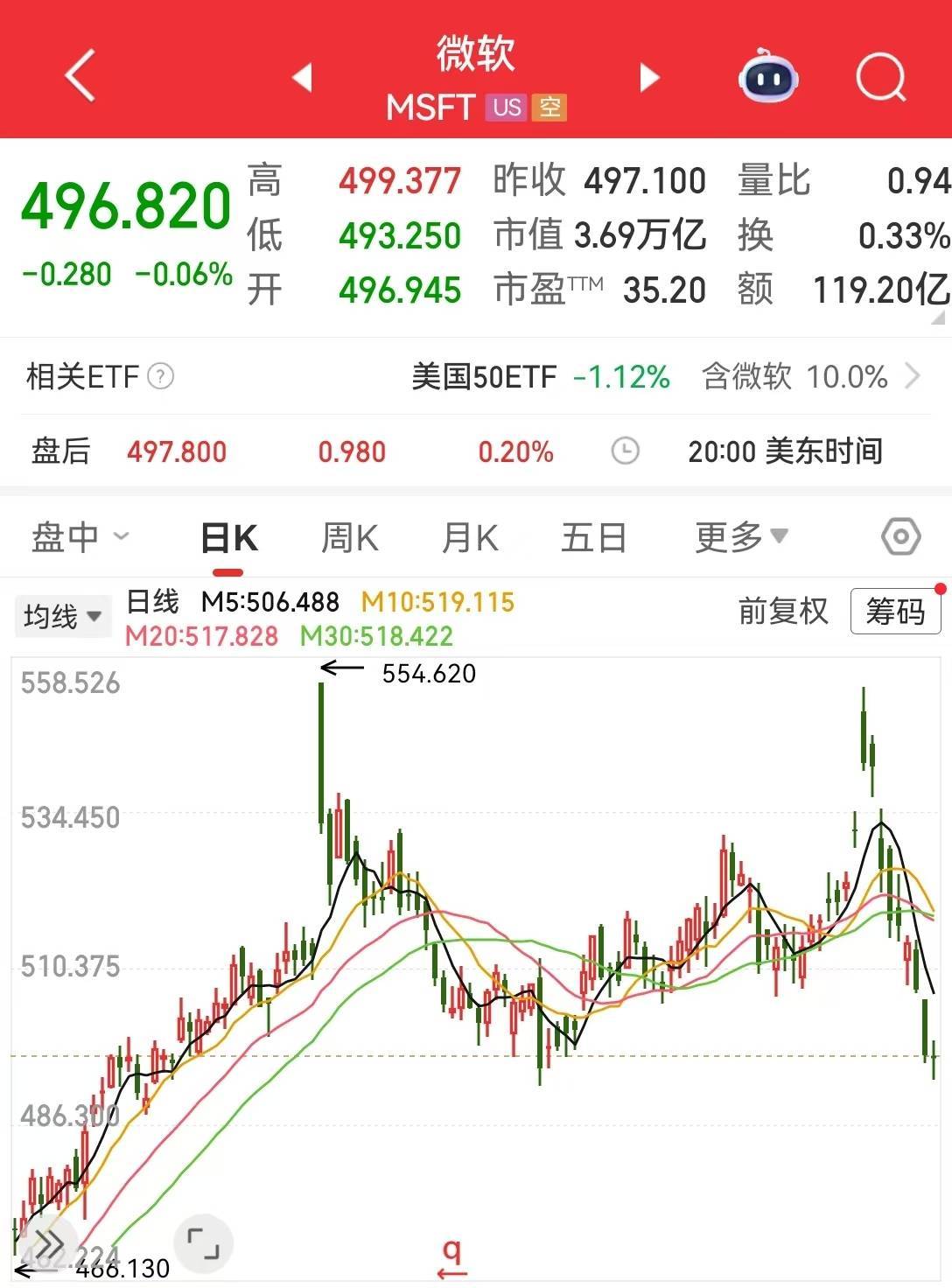Switch to the 月K chart tab
952x1288 pixels.
pos(470,537)
